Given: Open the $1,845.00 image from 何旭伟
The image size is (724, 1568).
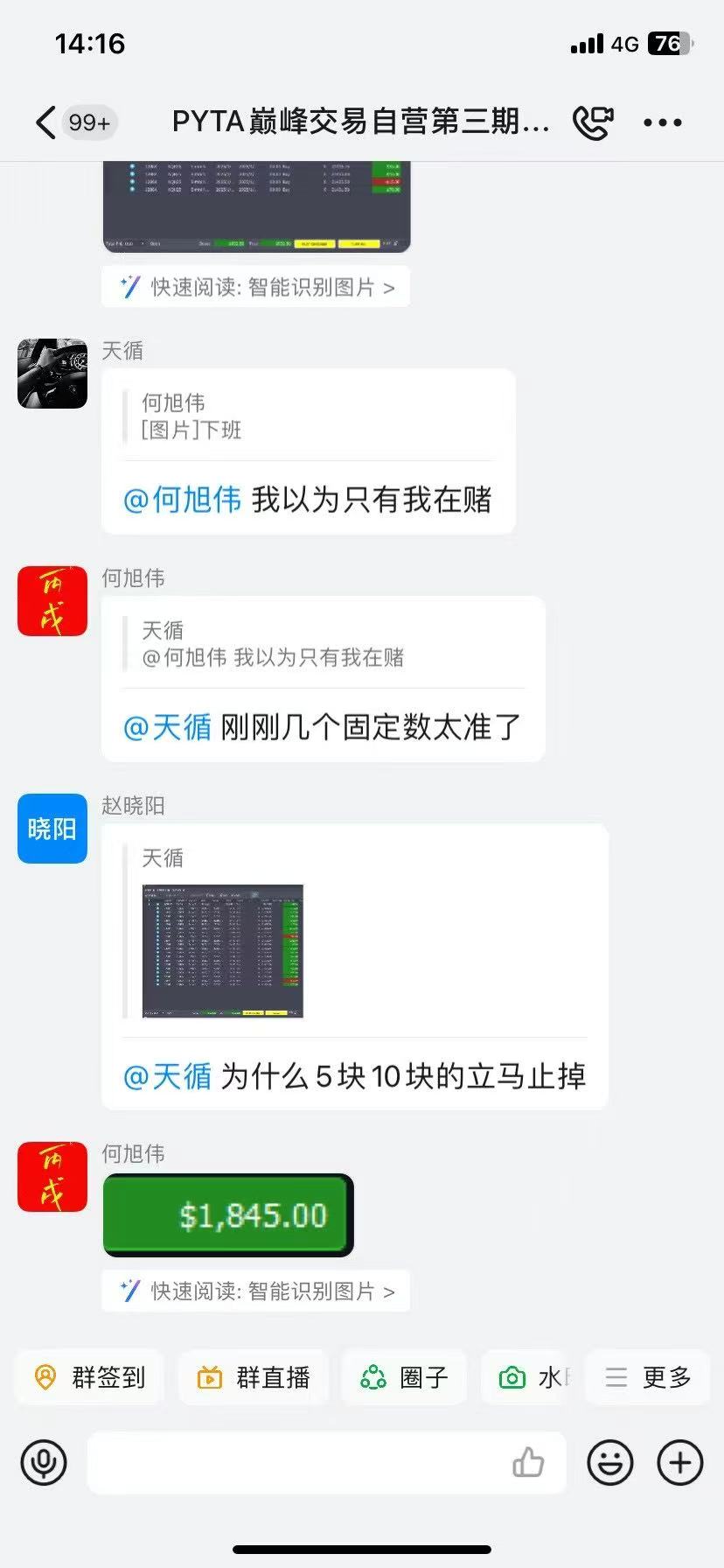Looking at the screenshot, I should point(228,1215).
